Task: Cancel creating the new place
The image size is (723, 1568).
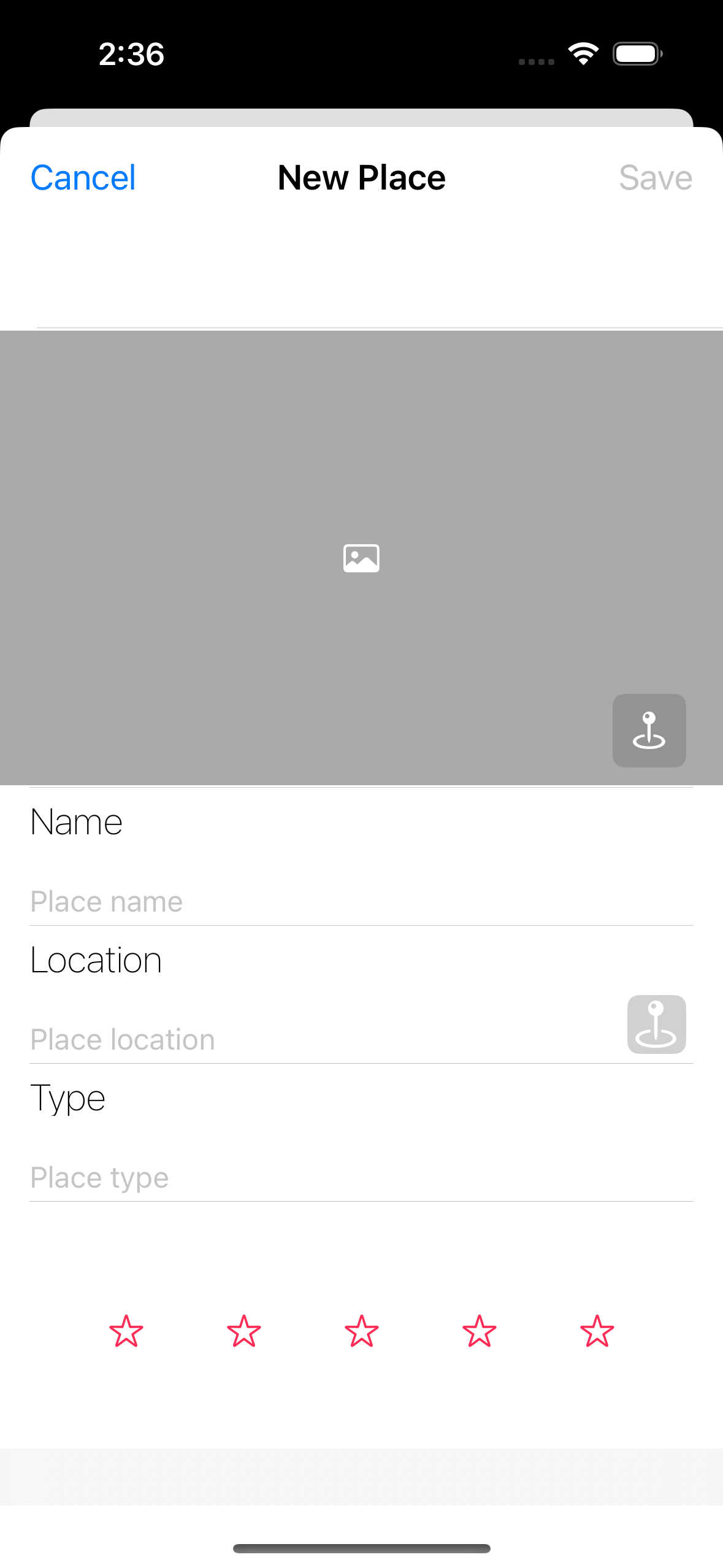Action: pos(83,177)
